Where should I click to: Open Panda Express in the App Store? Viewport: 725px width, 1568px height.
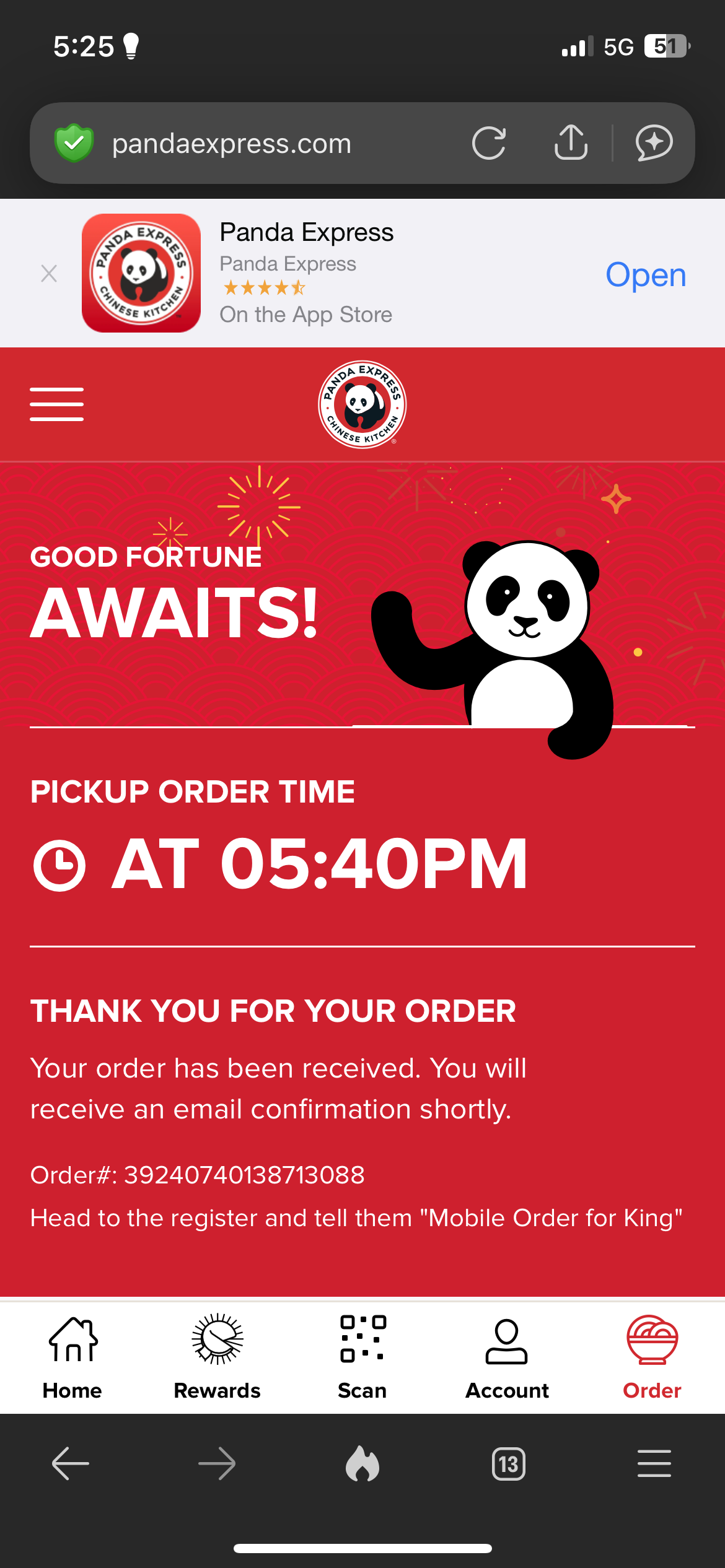(645, 274)
